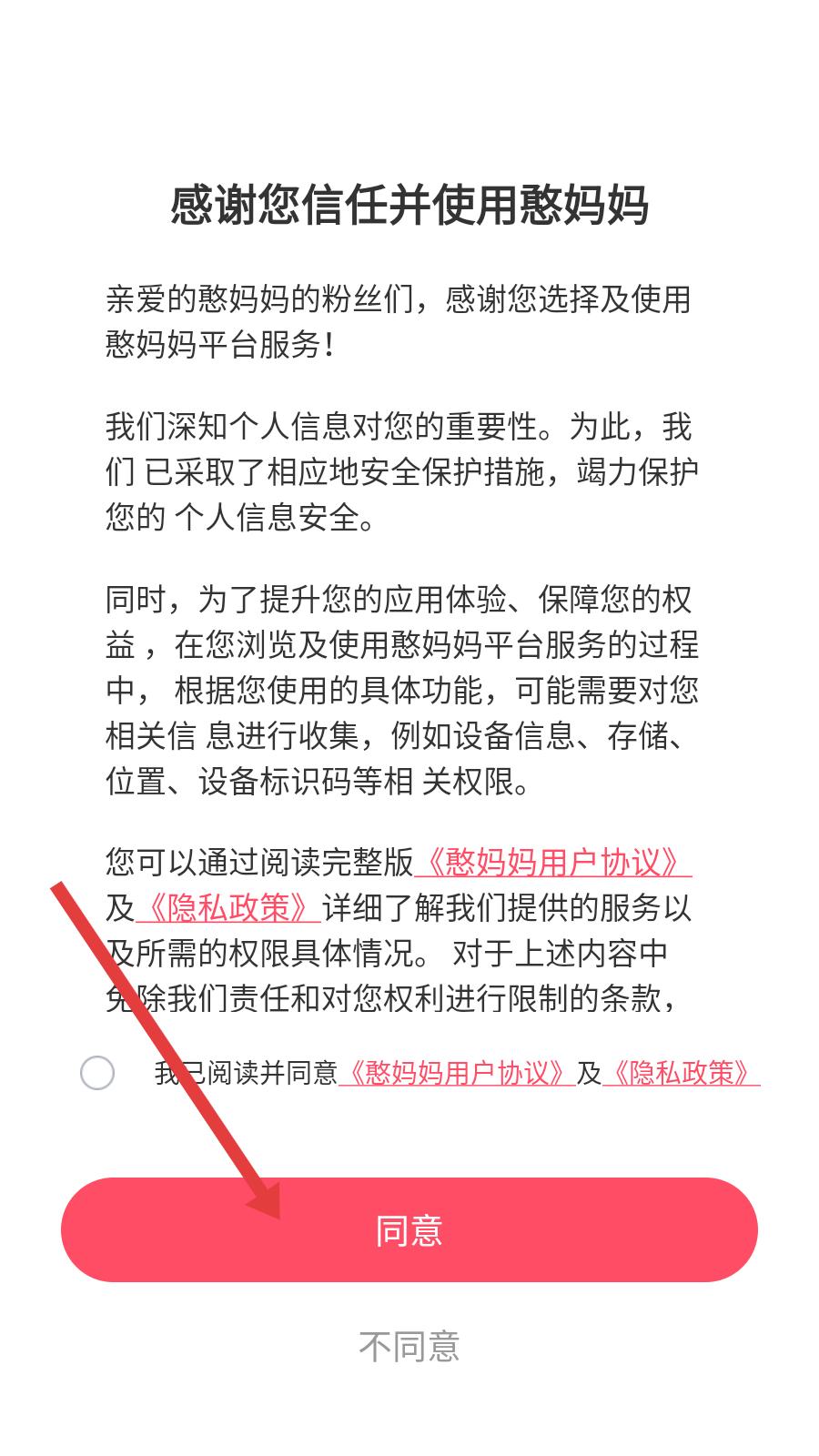Open 《隐私政策》 link beside the checkbox
Screen dimensions: 819x1456
pos(682,1073)
